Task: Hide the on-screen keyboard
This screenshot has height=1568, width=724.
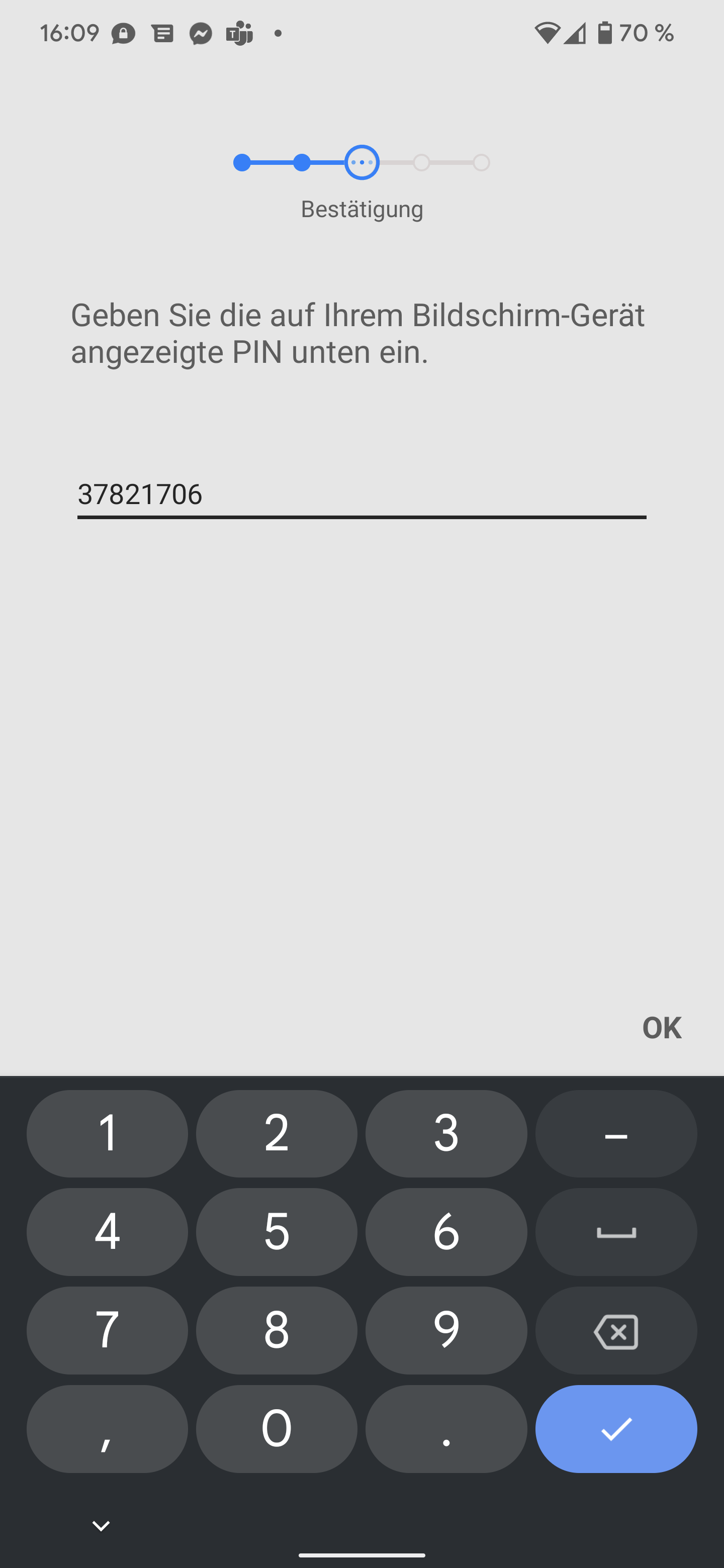Action: point(101,1525)
